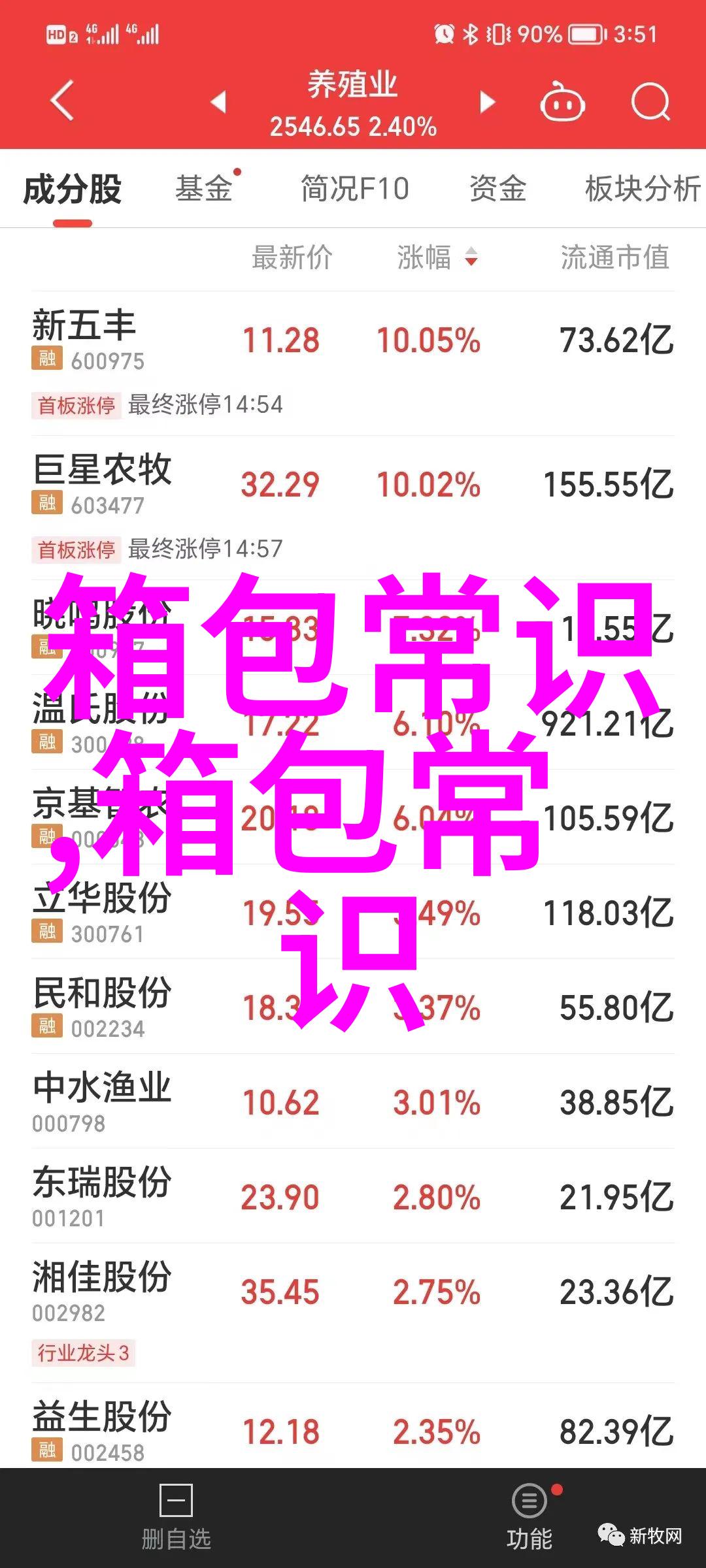Switch to the previous sector with the left triangle
The height and width of the screenshot is (1568, 706).
pos(218,102)
